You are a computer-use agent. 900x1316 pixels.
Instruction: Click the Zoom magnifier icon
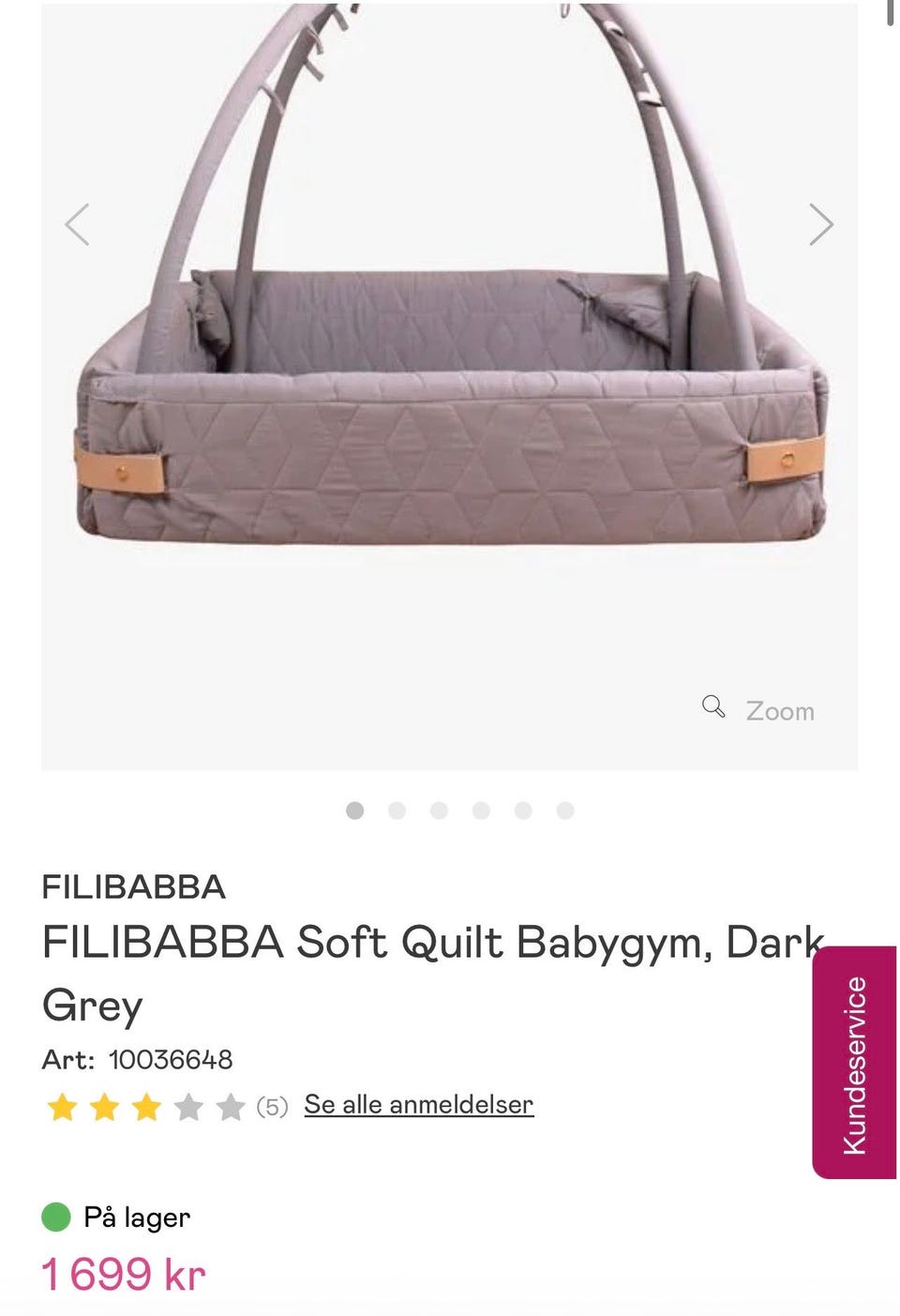713,708
